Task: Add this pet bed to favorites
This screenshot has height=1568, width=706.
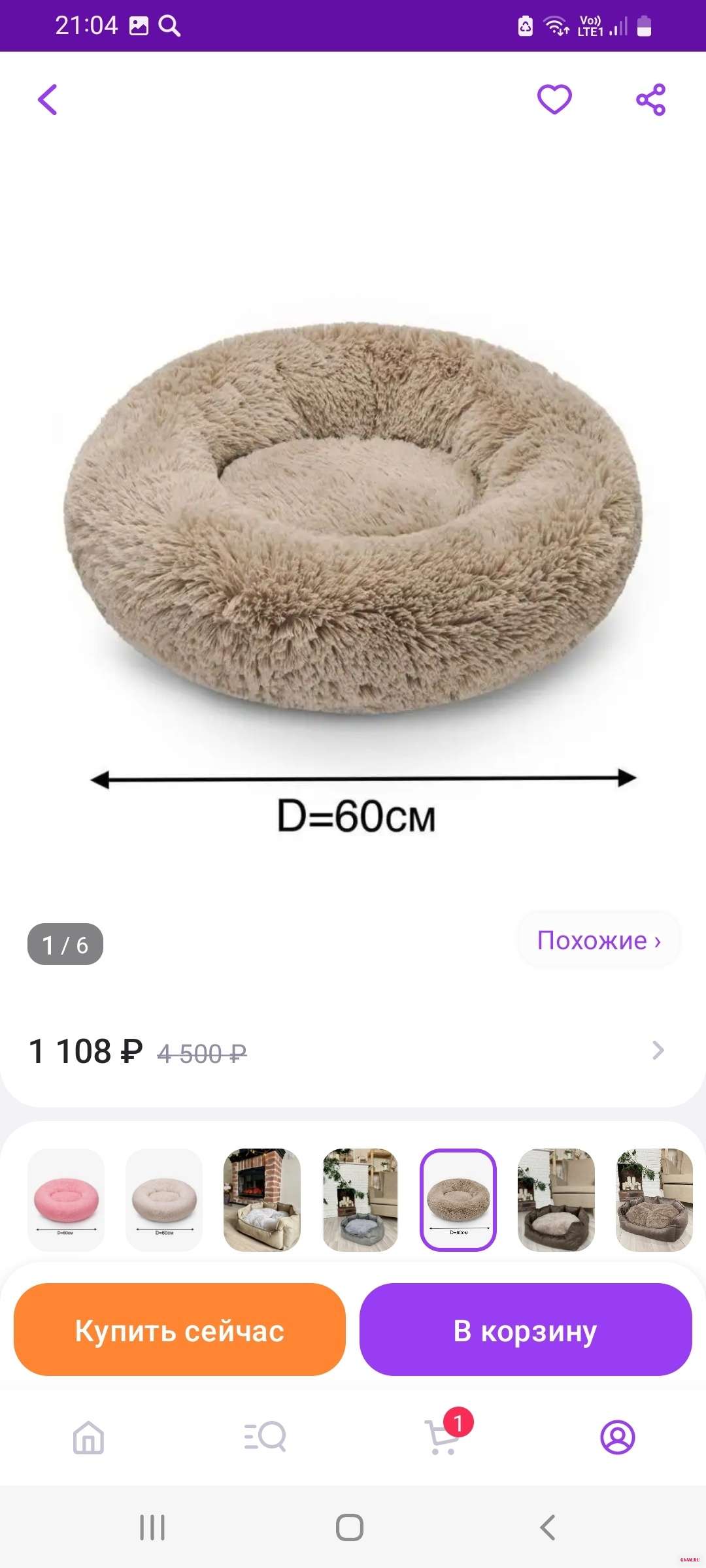Action: point(554,99)
